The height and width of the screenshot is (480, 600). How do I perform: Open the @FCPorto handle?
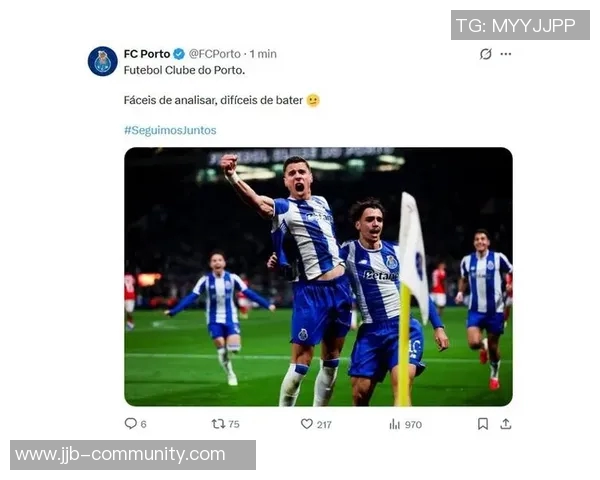click(215, 54)
